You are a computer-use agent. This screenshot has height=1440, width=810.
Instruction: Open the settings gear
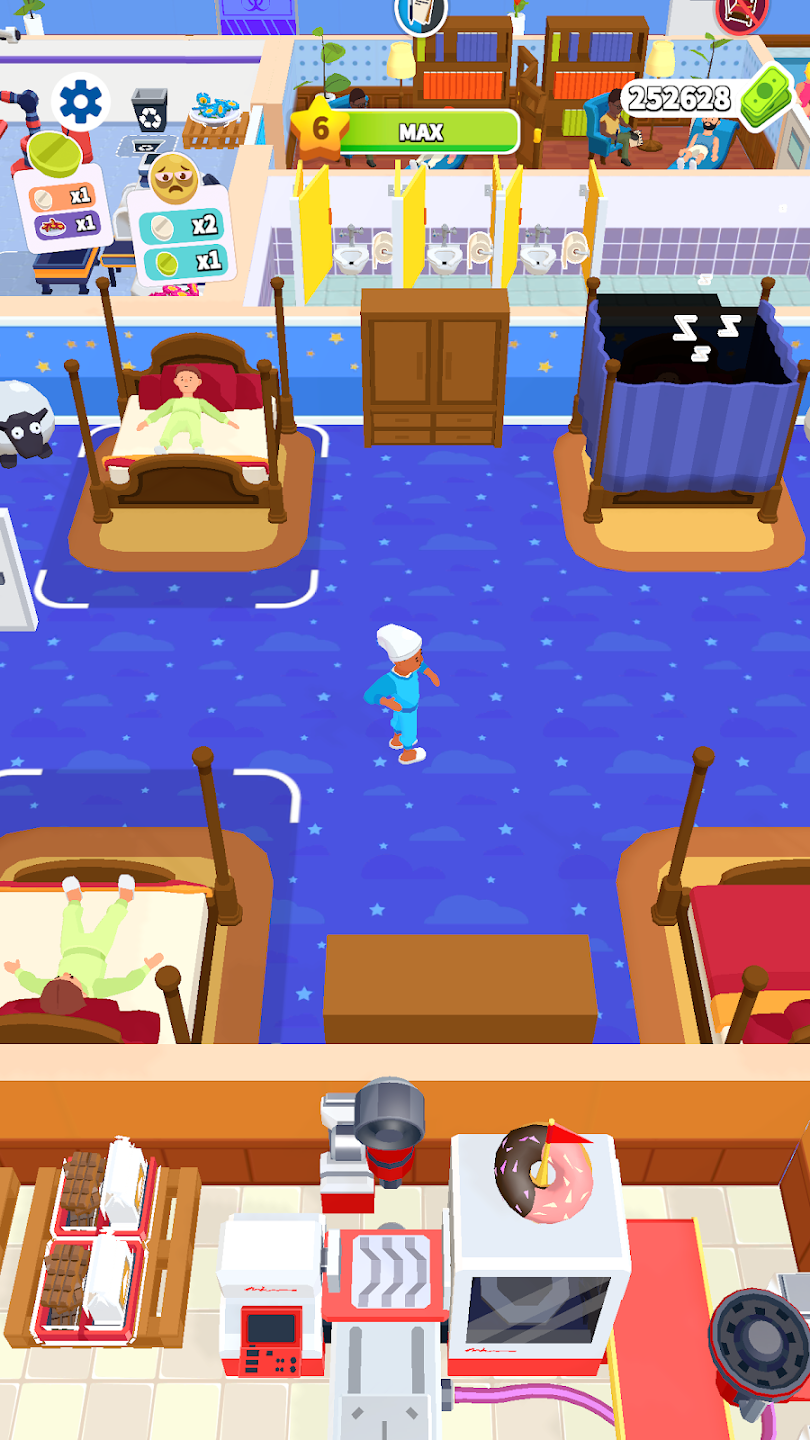[x=80, y=101]
